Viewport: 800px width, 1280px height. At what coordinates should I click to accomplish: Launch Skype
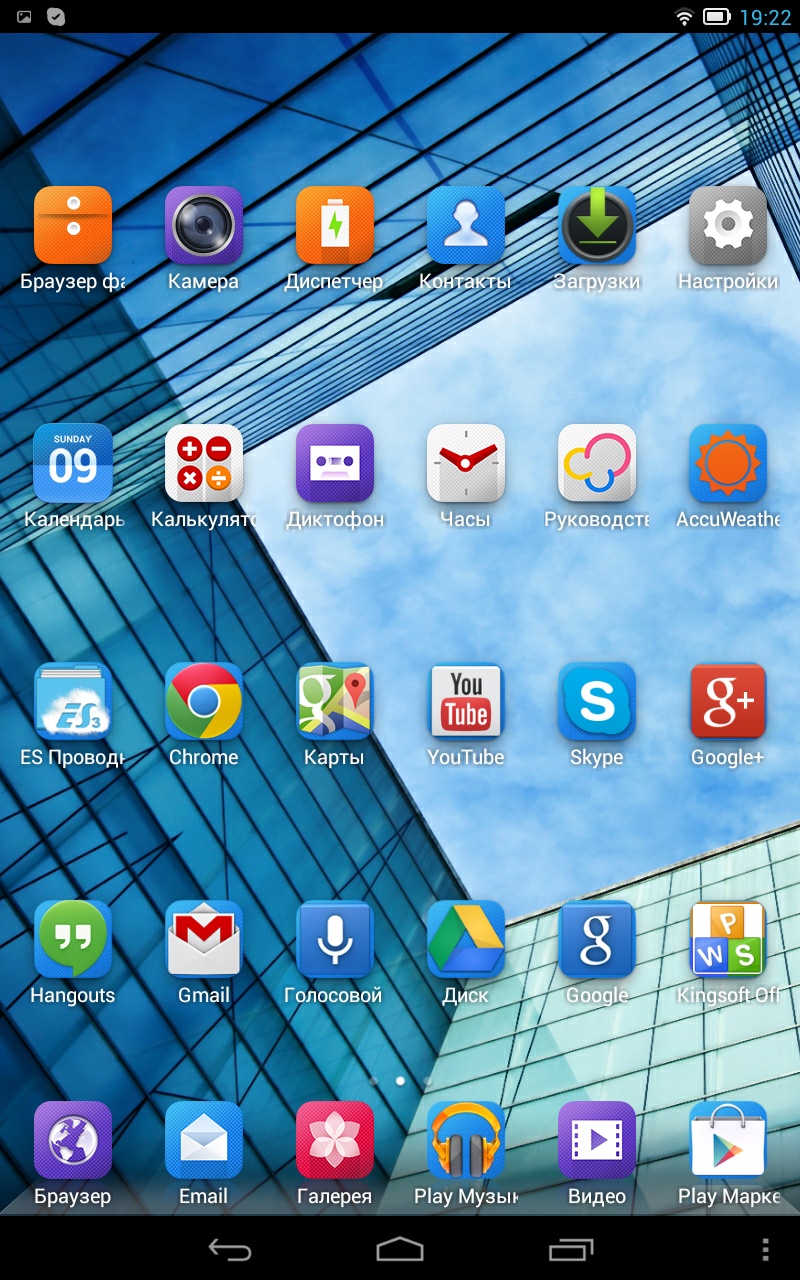point(597,702)
